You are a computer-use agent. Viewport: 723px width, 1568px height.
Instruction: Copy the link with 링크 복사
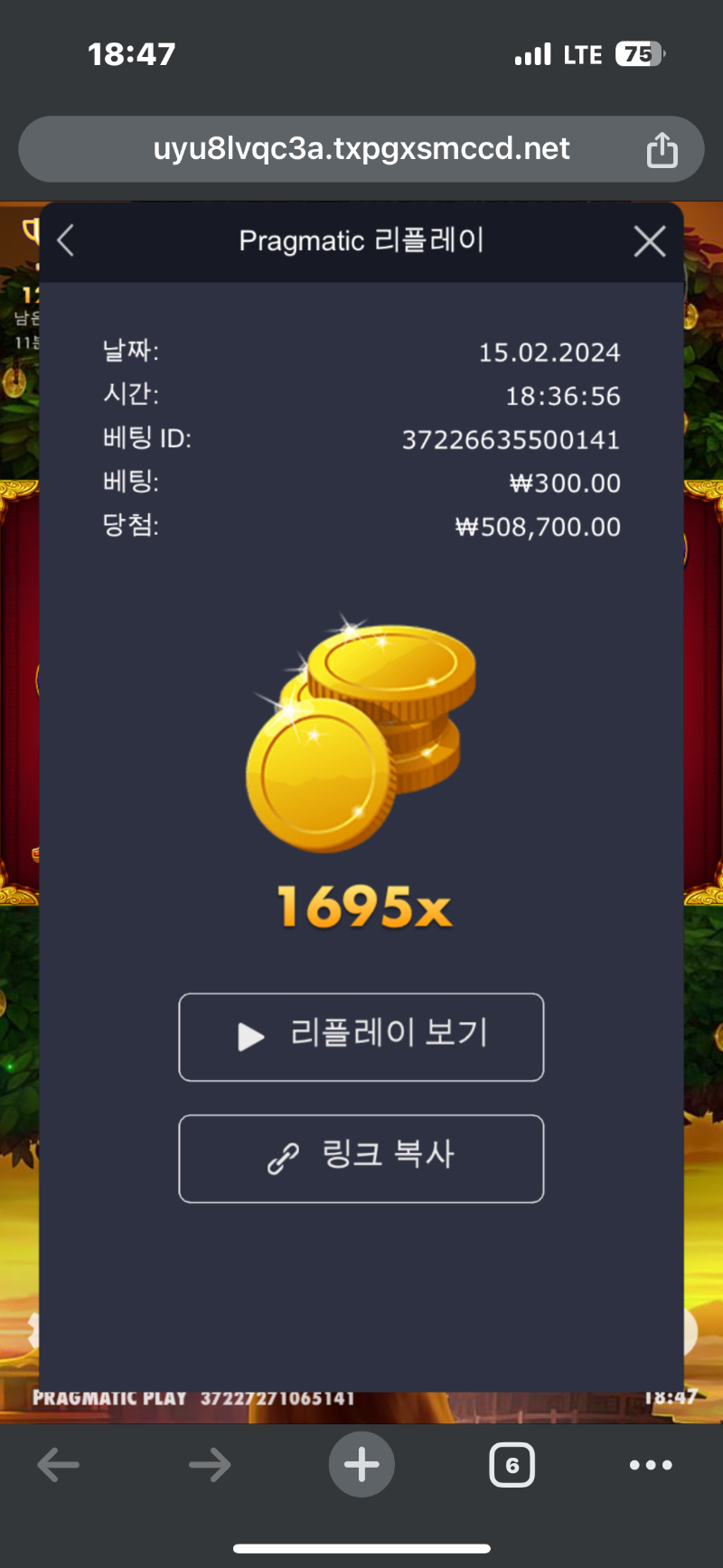coord(361,1159)
